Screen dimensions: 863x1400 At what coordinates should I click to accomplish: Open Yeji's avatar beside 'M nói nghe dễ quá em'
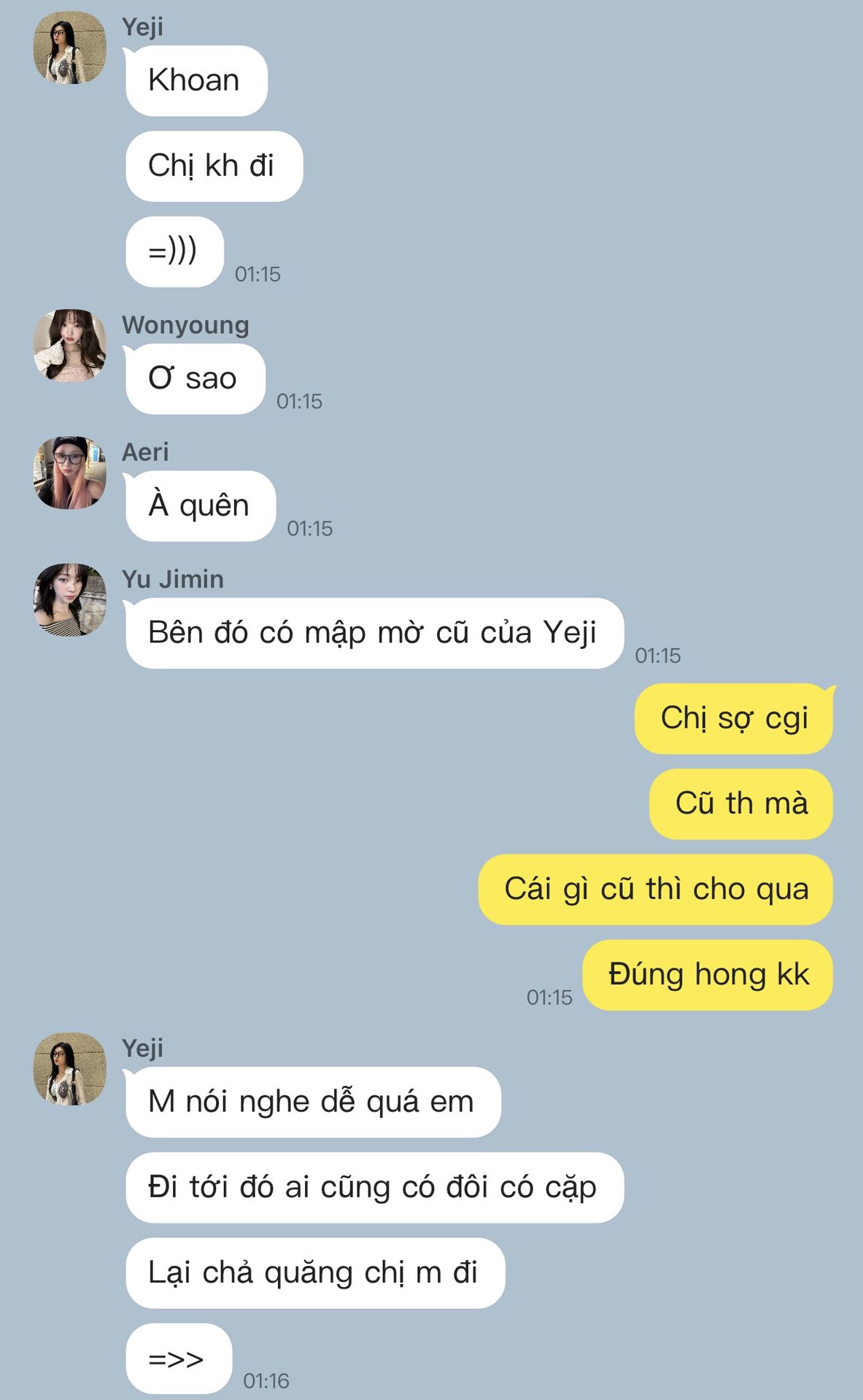pyautogui.click(x=70, y=1068)
